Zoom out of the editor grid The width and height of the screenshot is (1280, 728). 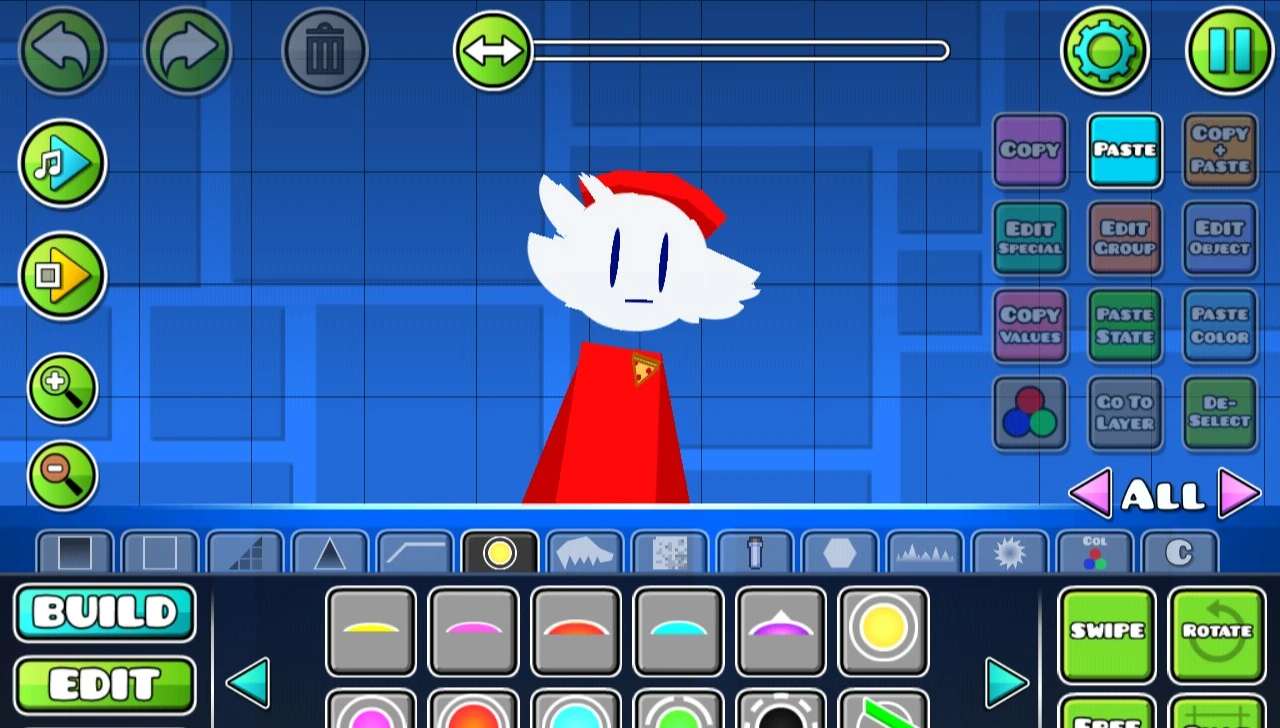(x=62, y=476)
